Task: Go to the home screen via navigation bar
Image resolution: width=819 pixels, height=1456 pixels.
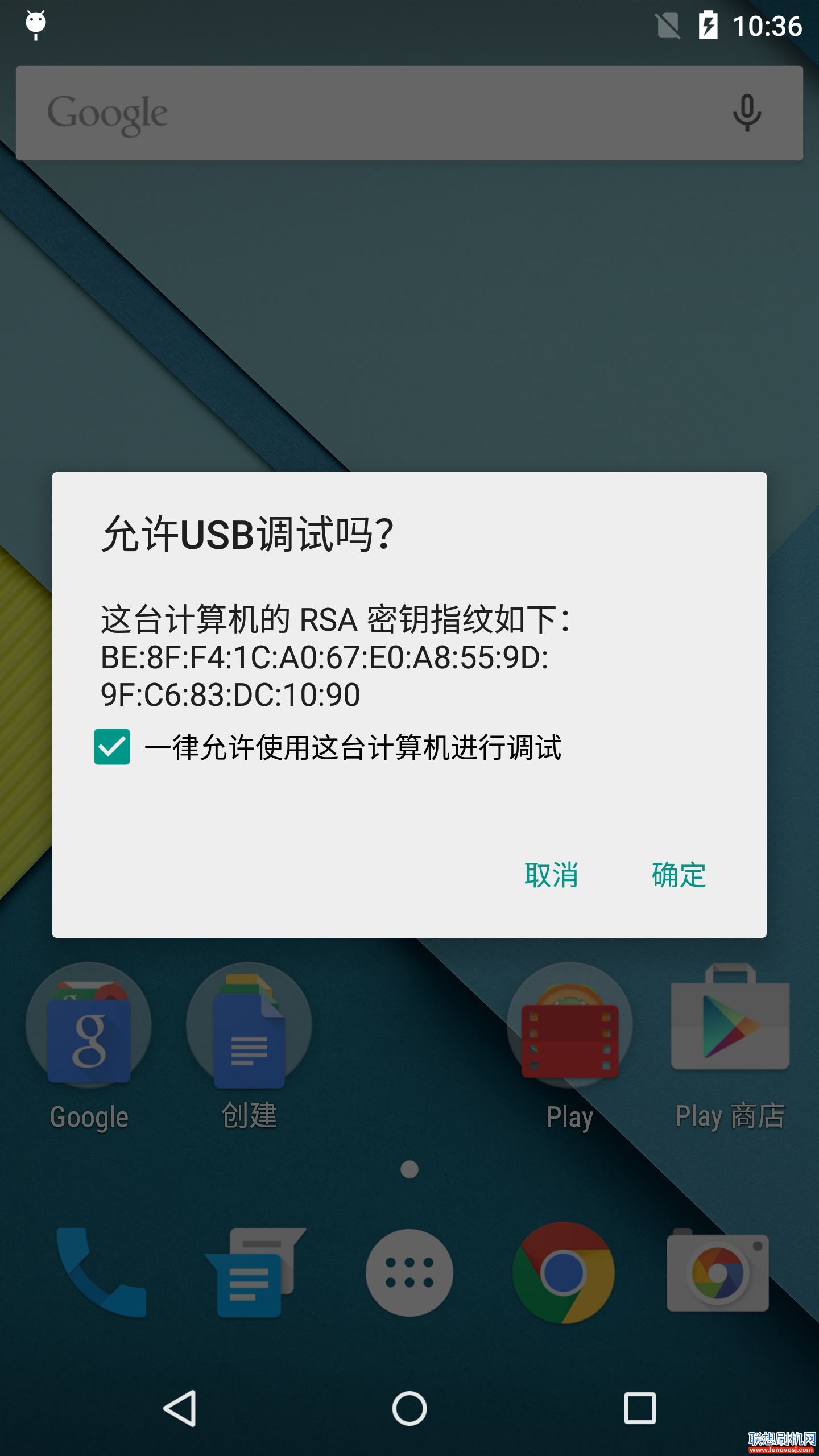Action: point(409,1408)
